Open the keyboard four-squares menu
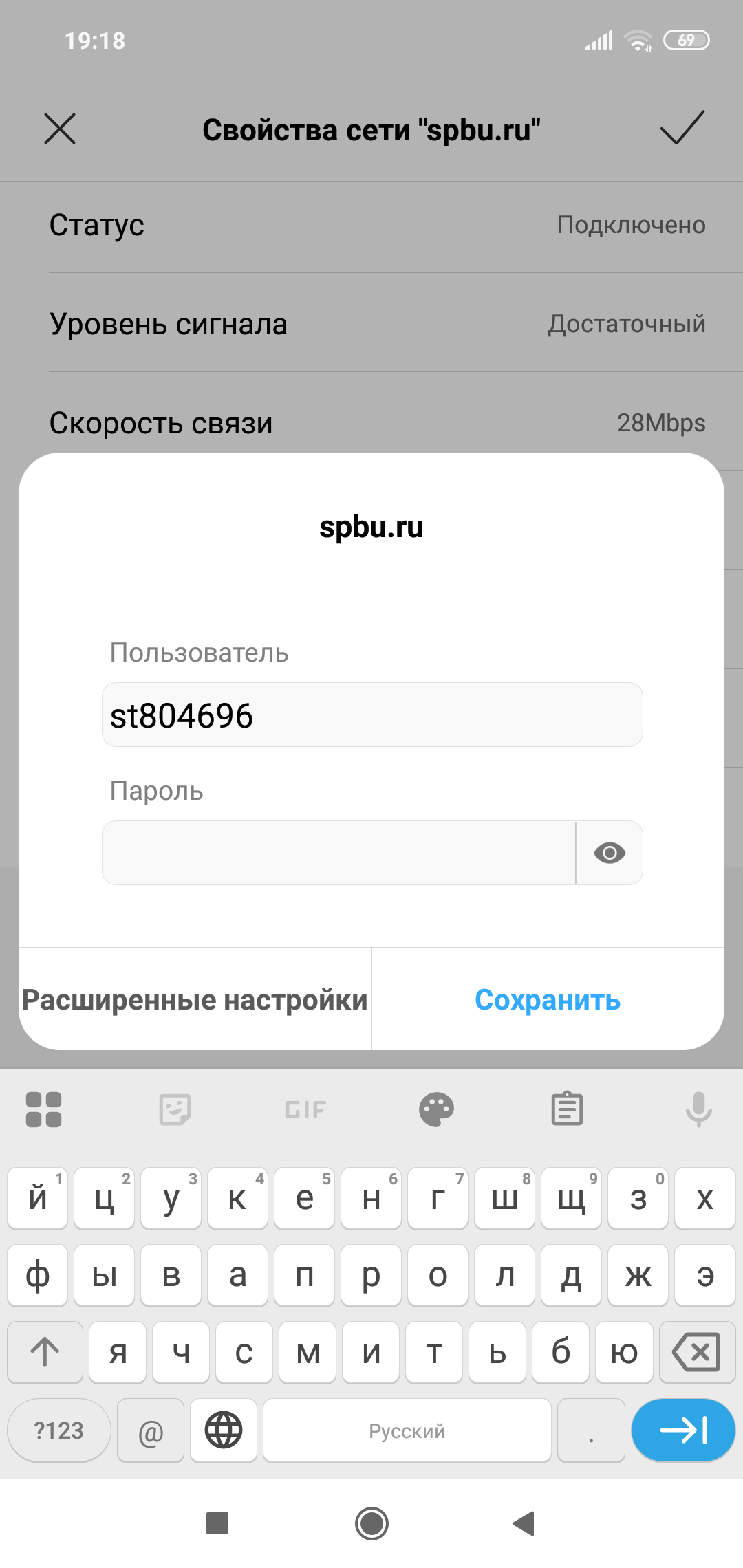The height and width of the screenshot is (1568, 743). pos(43,1109)
